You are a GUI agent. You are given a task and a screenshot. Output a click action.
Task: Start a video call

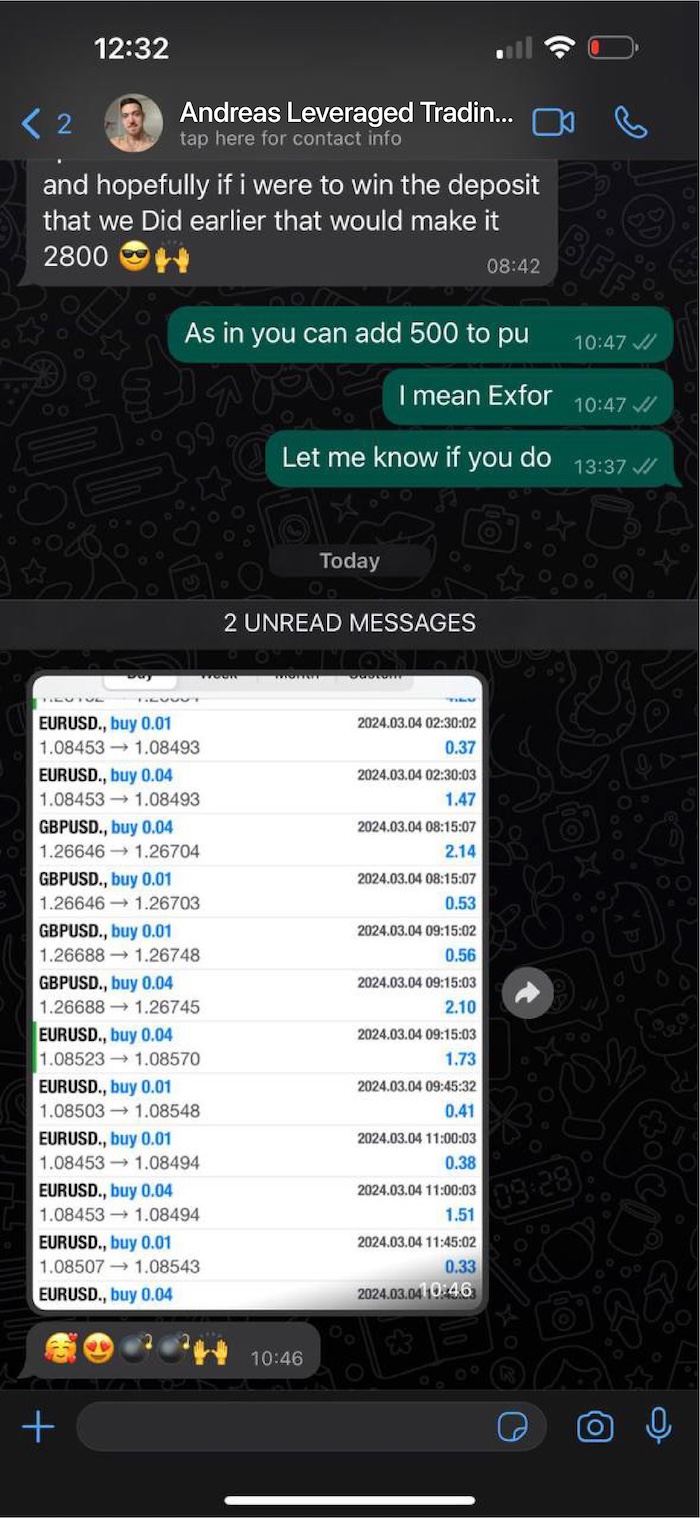click(x=553, y=122)
